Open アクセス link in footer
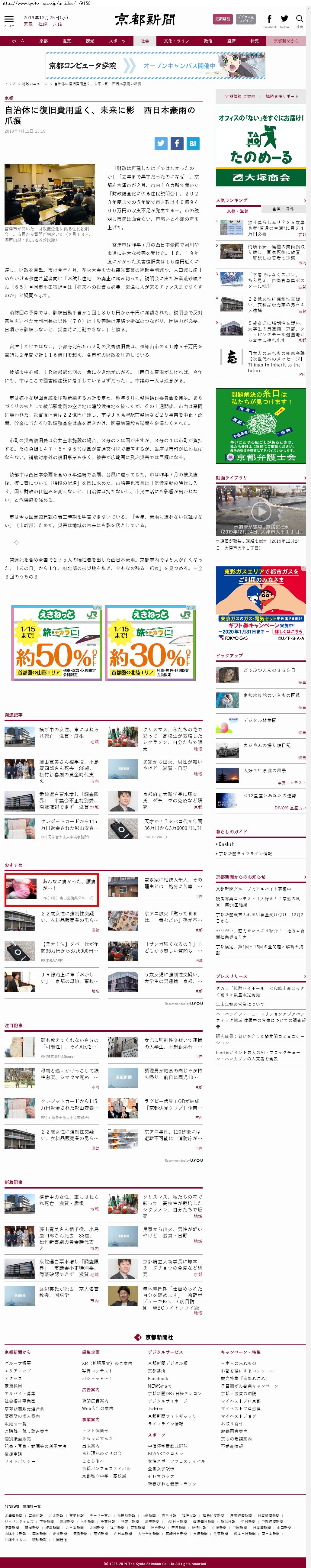311x1568 pixels. pos(13,1378)
